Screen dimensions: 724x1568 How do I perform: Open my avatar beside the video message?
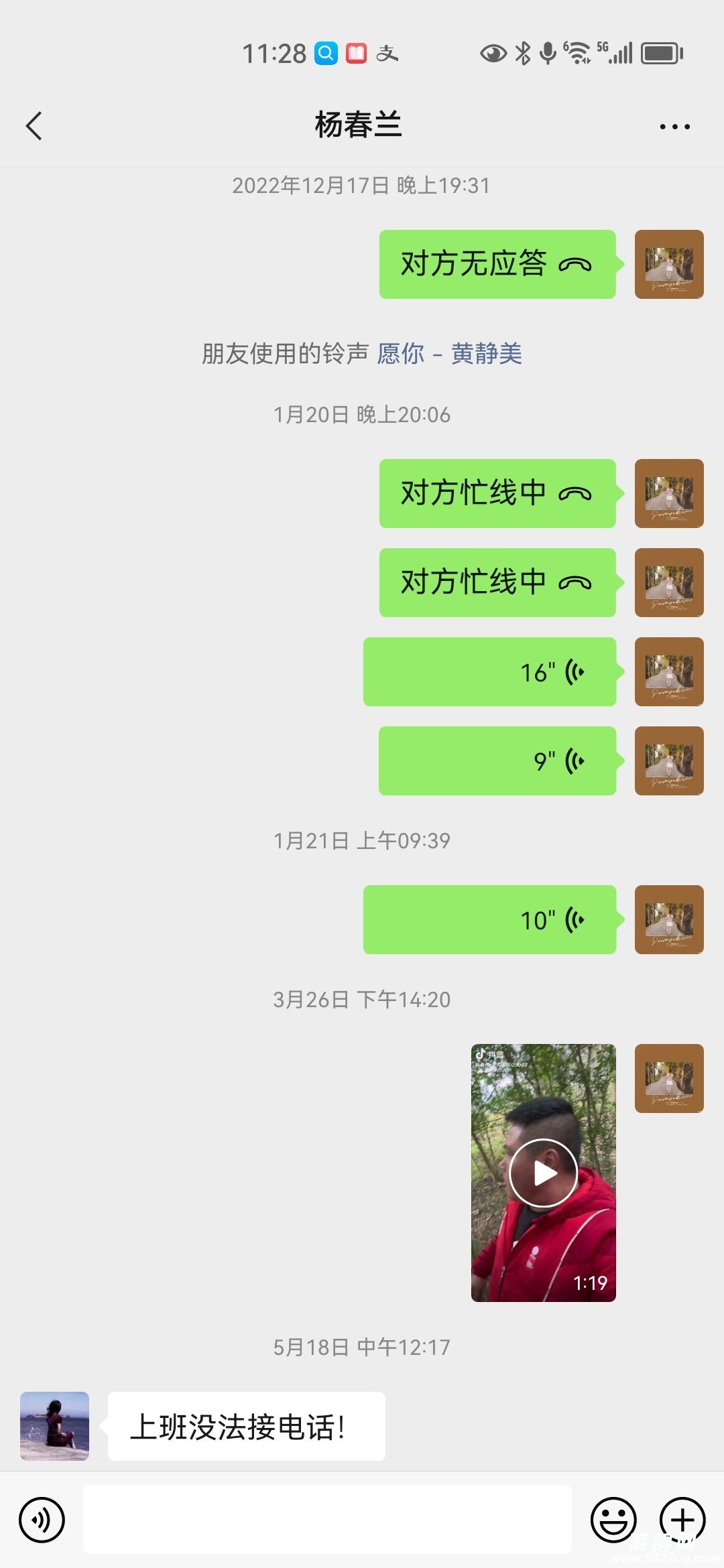coord(669,1078)
